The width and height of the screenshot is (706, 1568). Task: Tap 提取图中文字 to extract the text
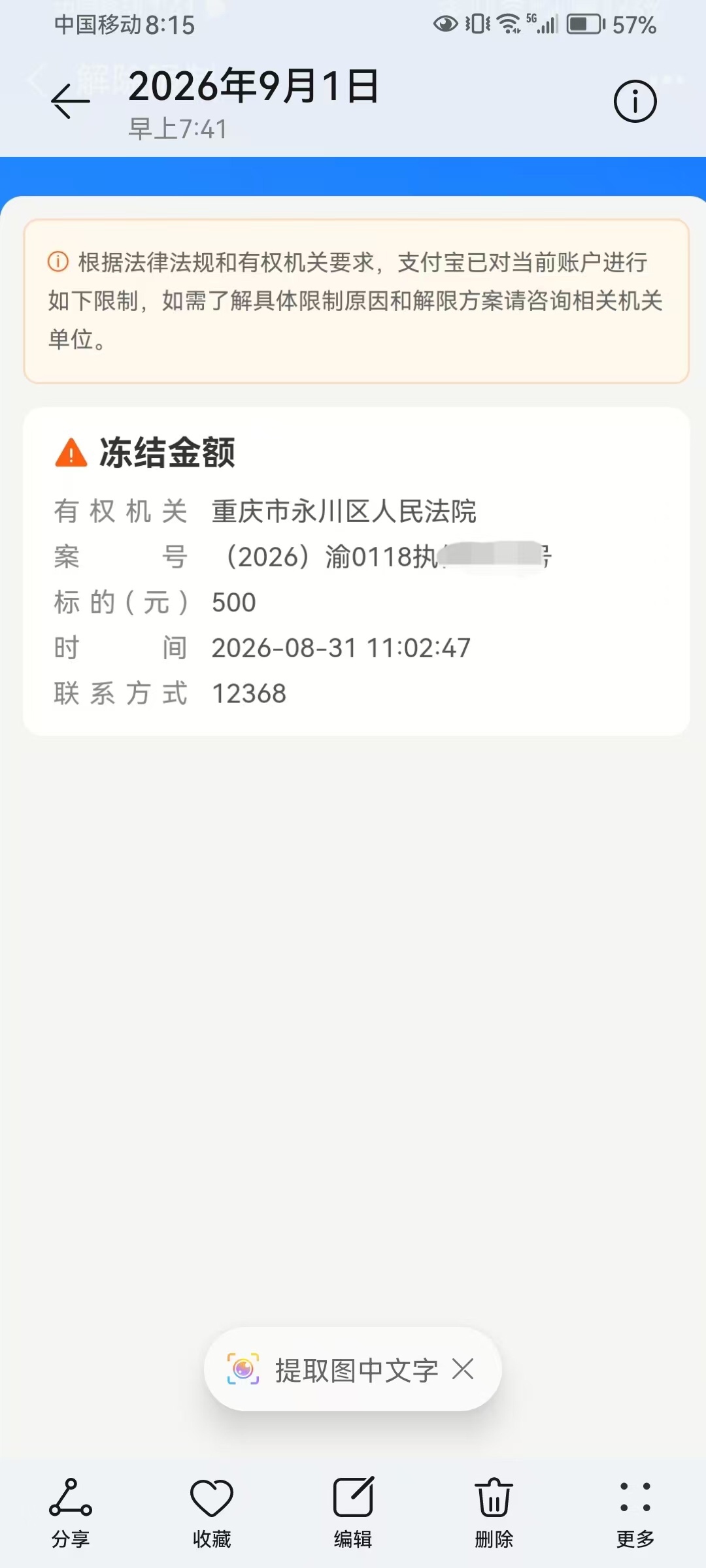click(x=356, y=1370)
